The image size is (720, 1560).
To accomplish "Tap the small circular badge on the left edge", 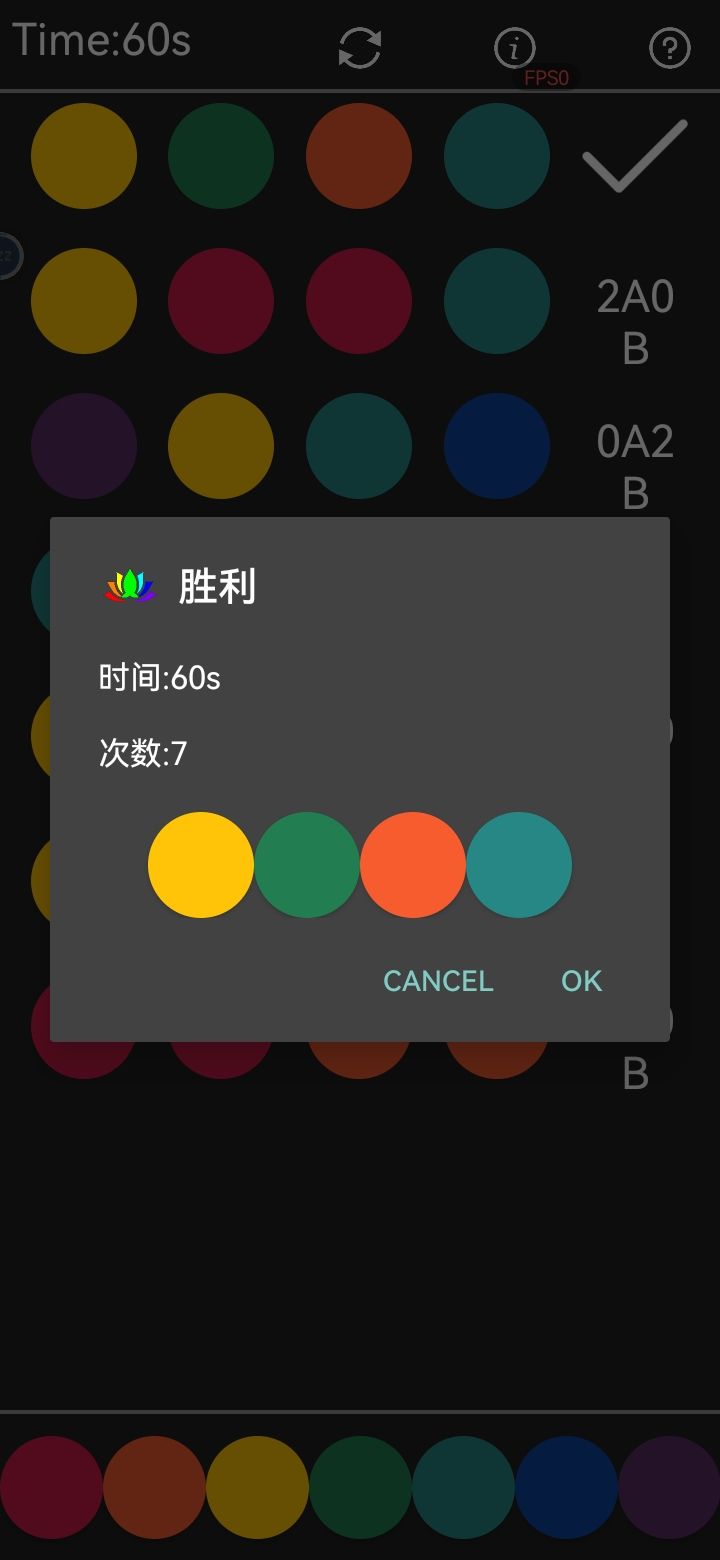I will (8, 255).
